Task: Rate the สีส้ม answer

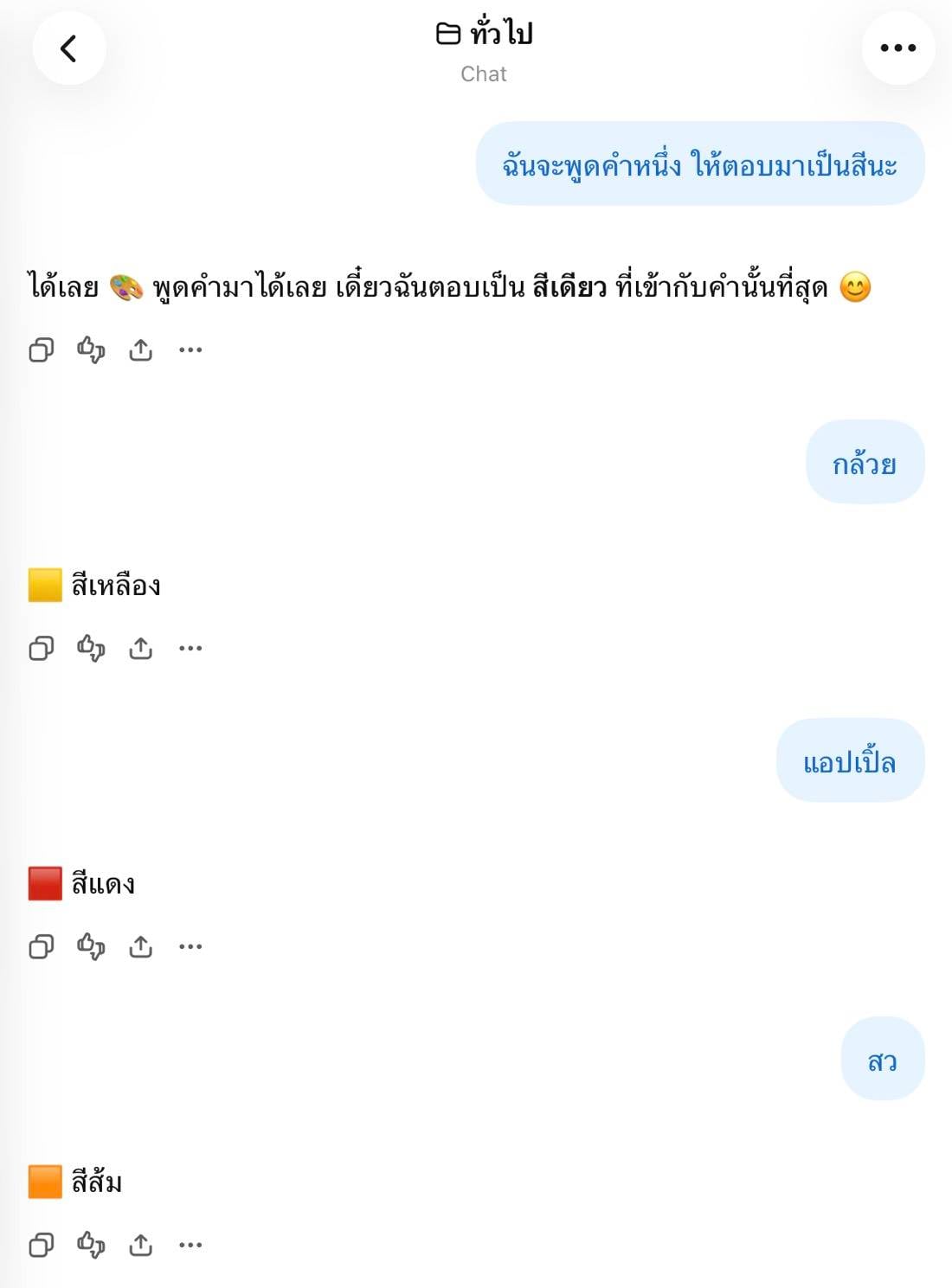Action: (91, 1245)
